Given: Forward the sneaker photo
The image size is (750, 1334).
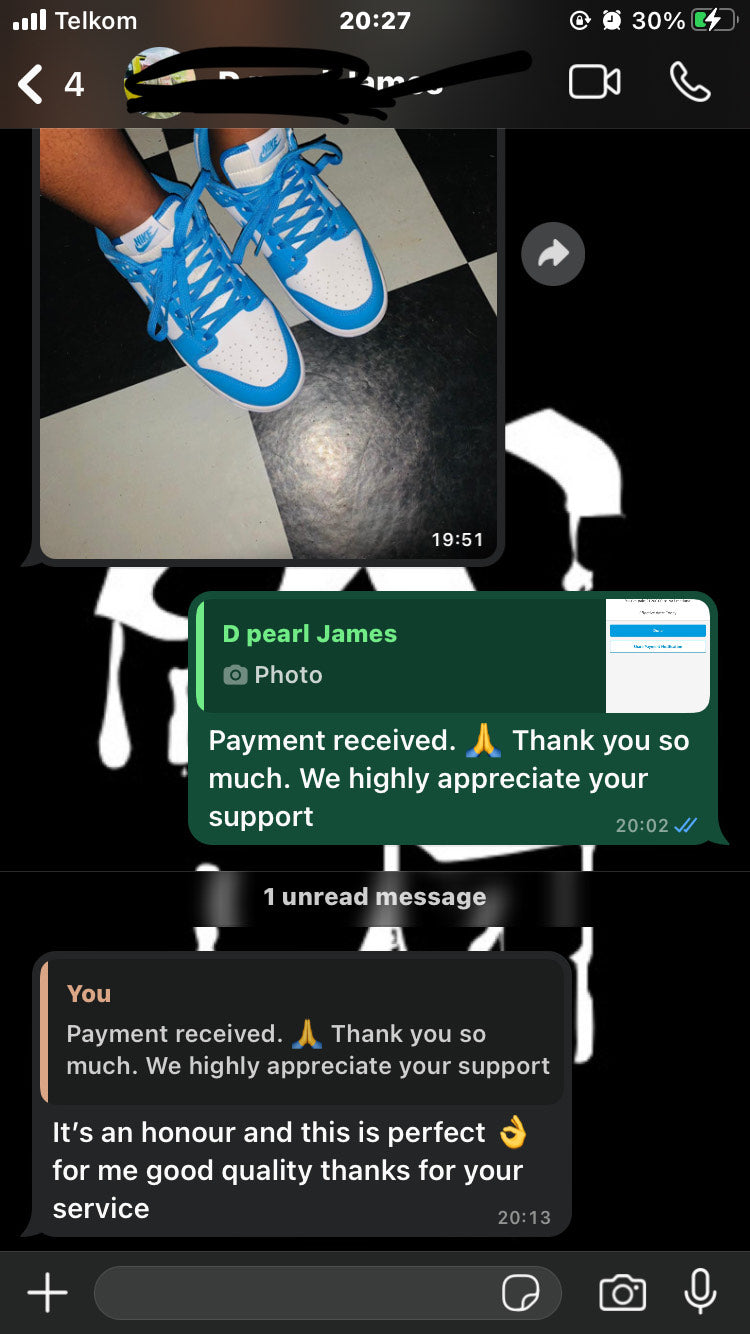Looking at the screenshot, I should point(553,255).
